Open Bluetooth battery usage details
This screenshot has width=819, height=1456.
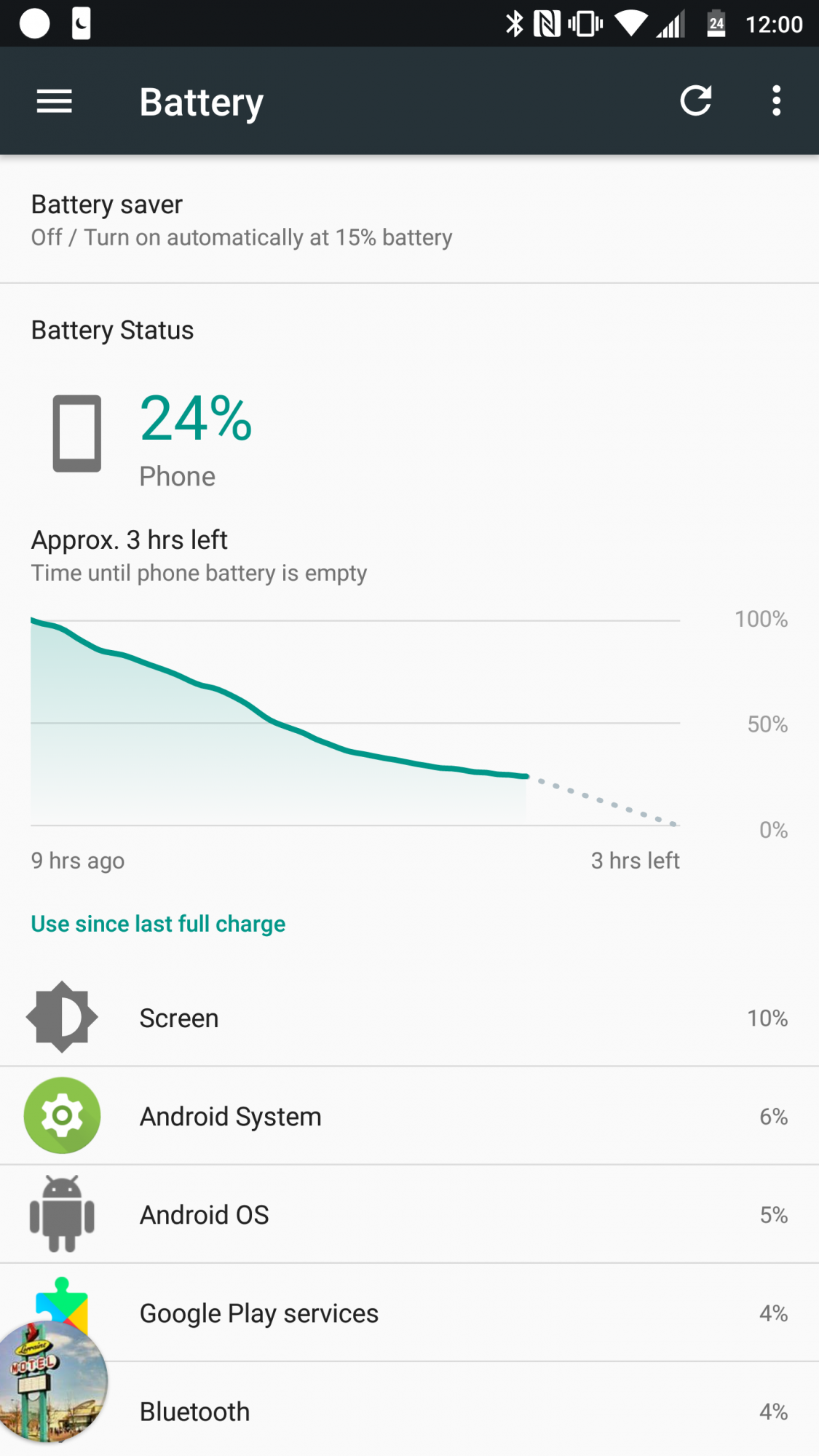pyautogui.click(x=409, y=1411)
